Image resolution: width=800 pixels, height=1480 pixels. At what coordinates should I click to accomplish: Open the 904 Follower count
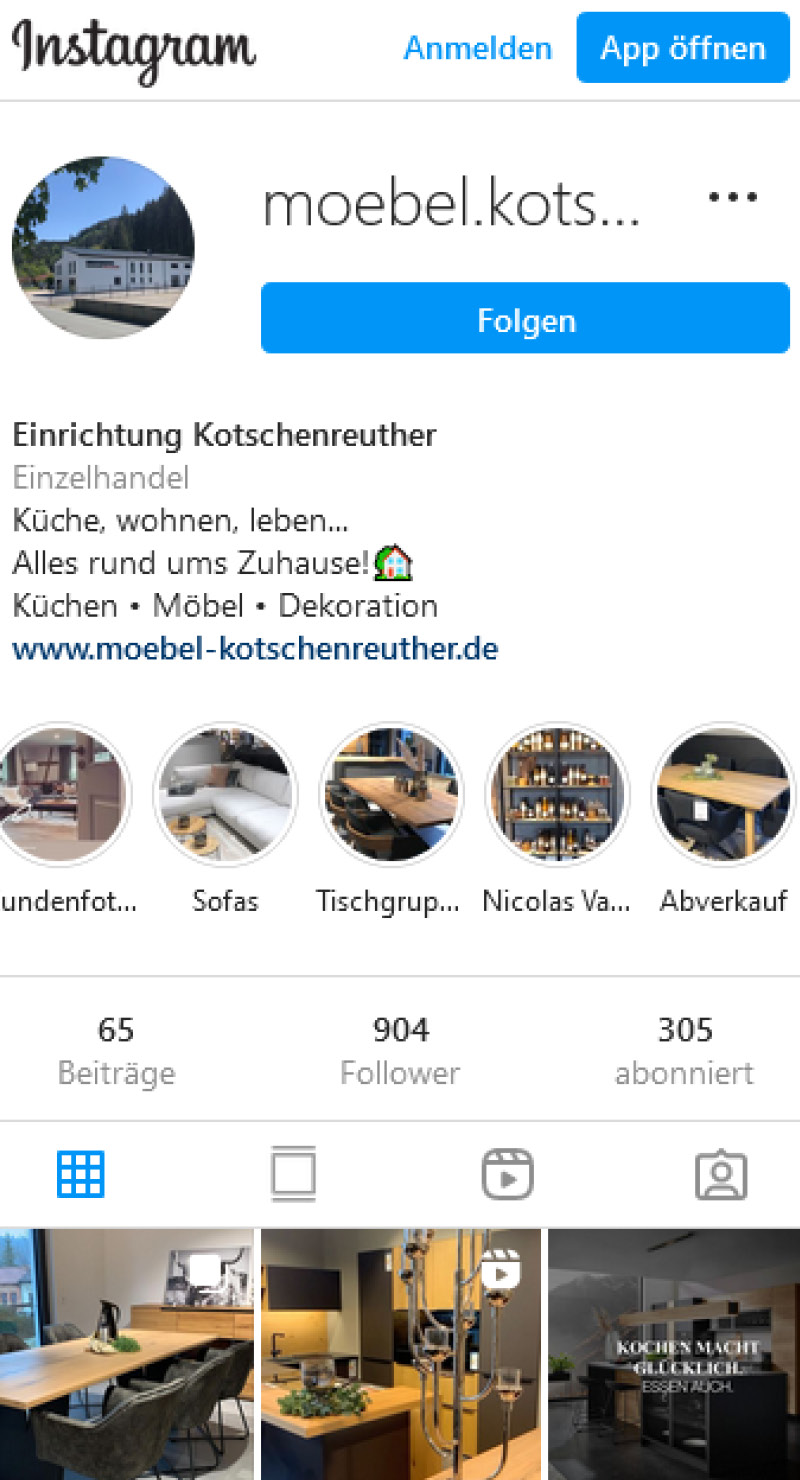click(x=400, y=1048)
